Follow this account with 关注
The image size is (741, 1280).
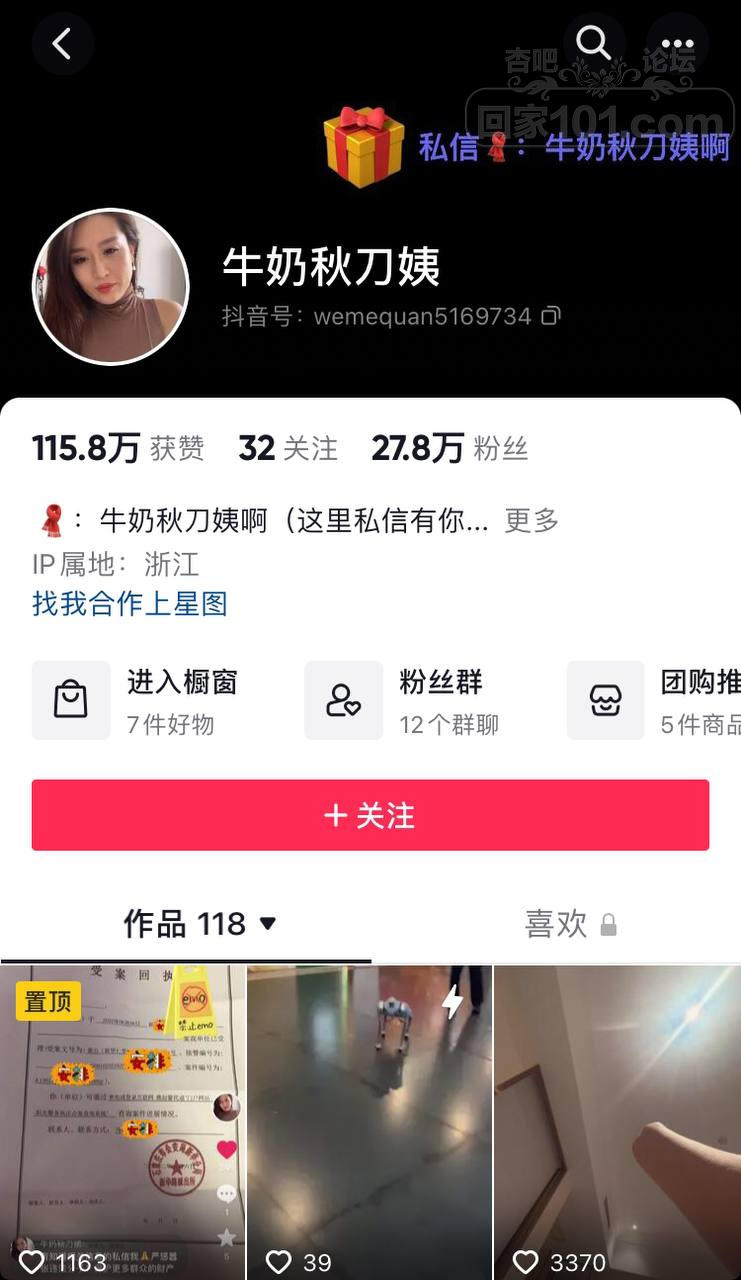coord(370,815)
